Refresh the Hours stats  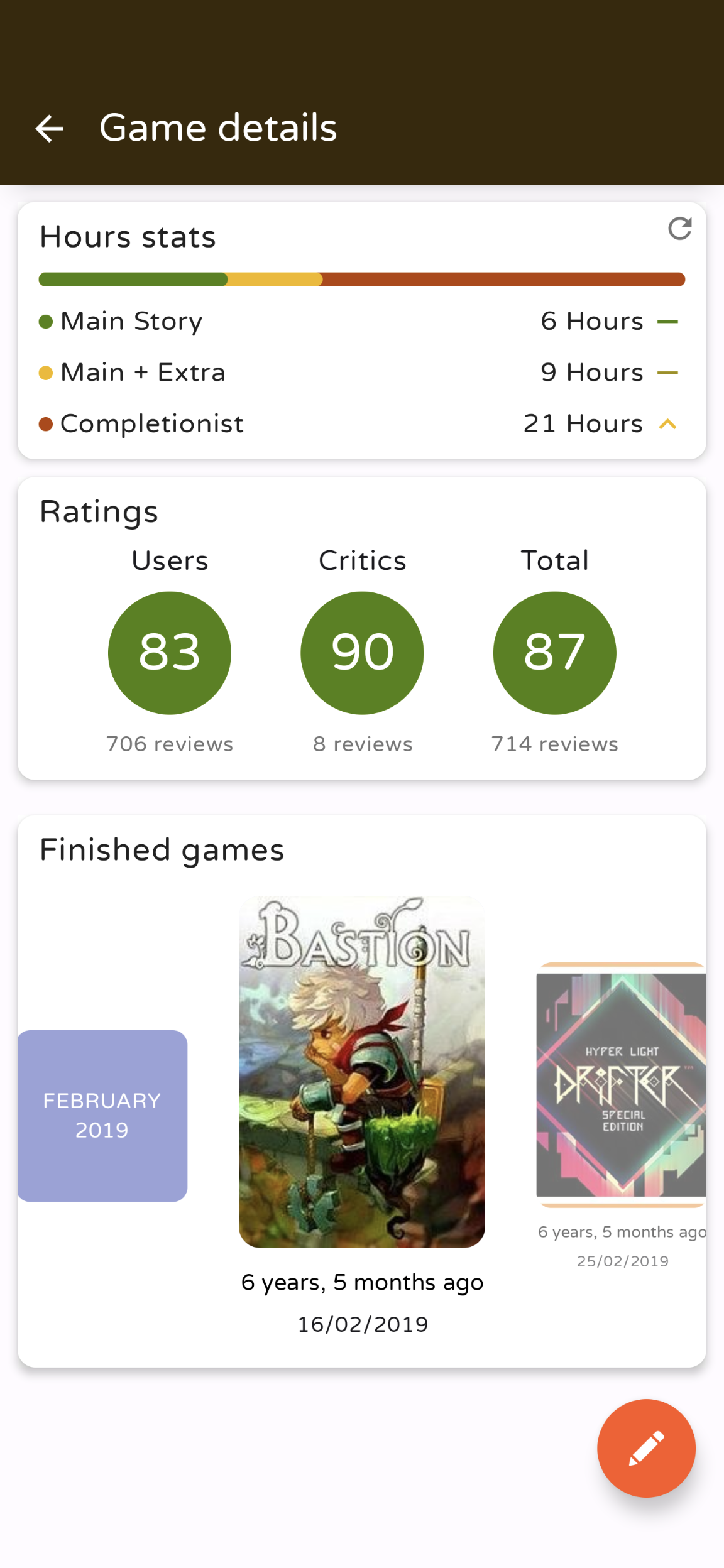[x=679, y=229]
